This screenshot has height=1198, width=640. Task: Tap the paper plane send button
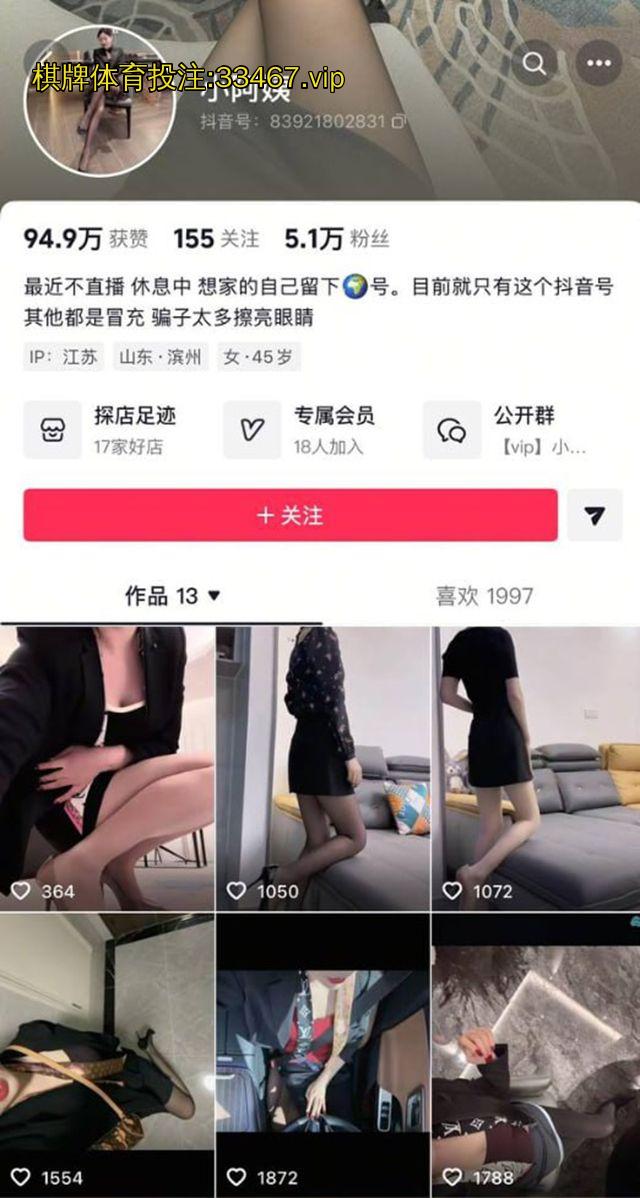[594, 515]
